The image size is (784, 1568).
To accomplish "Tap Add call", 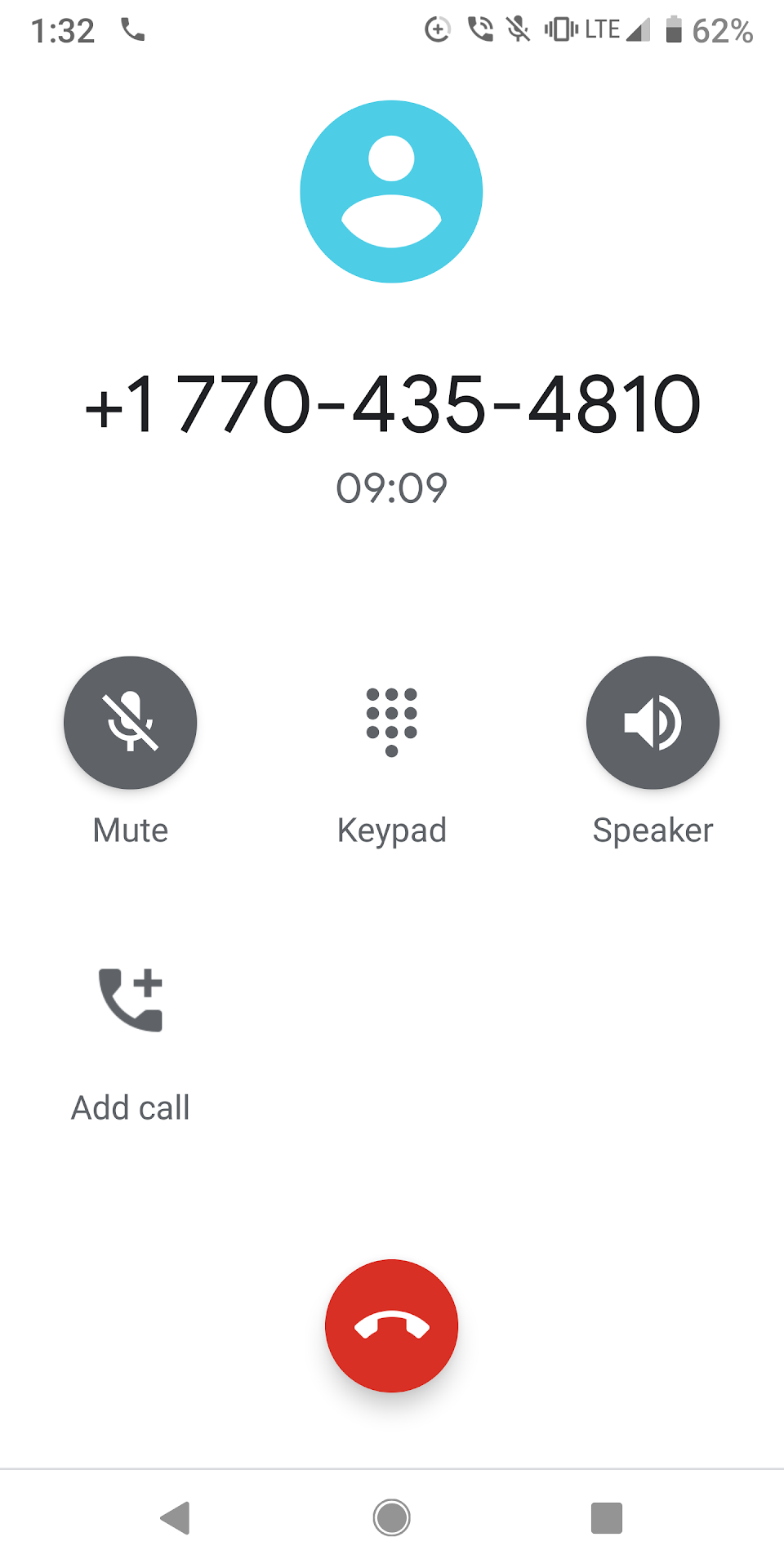I will (x=131, y=1001).
